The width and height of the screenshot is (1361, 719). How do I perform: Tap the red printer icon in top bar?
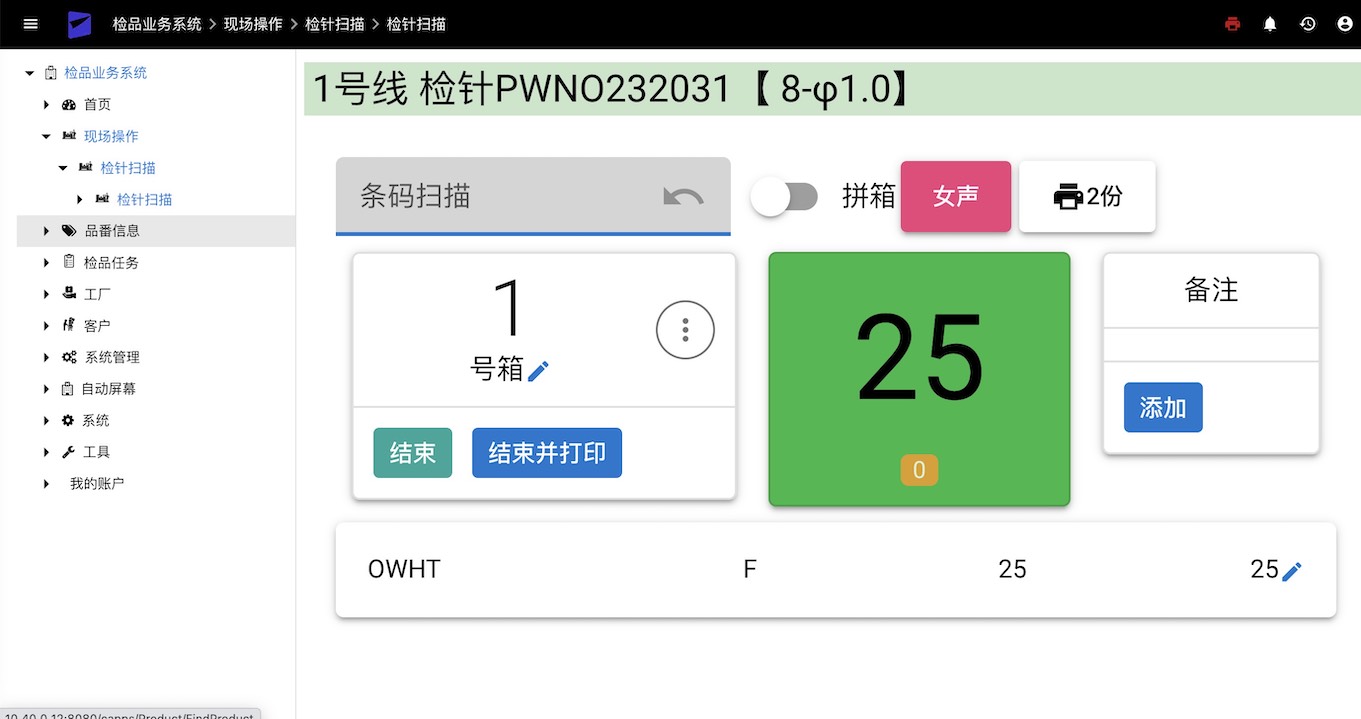pos(1232,24)
